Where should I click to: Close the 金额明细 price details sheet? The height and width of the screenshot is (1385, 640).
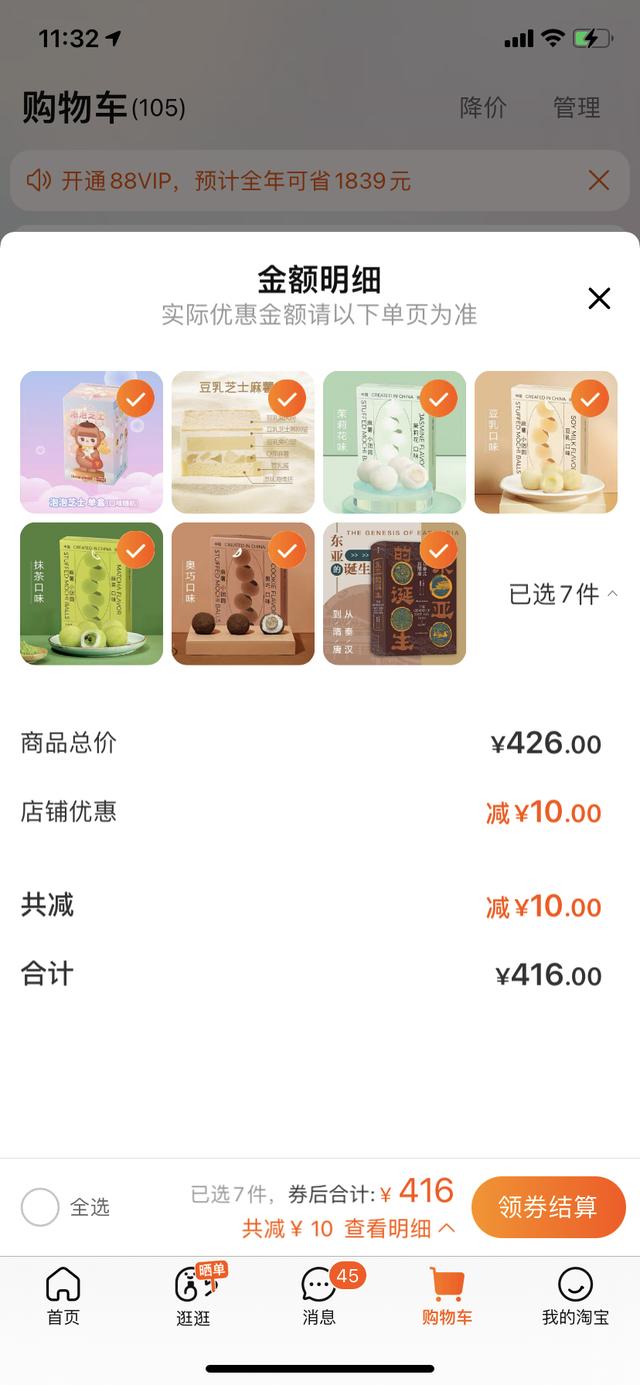[599, 298]
